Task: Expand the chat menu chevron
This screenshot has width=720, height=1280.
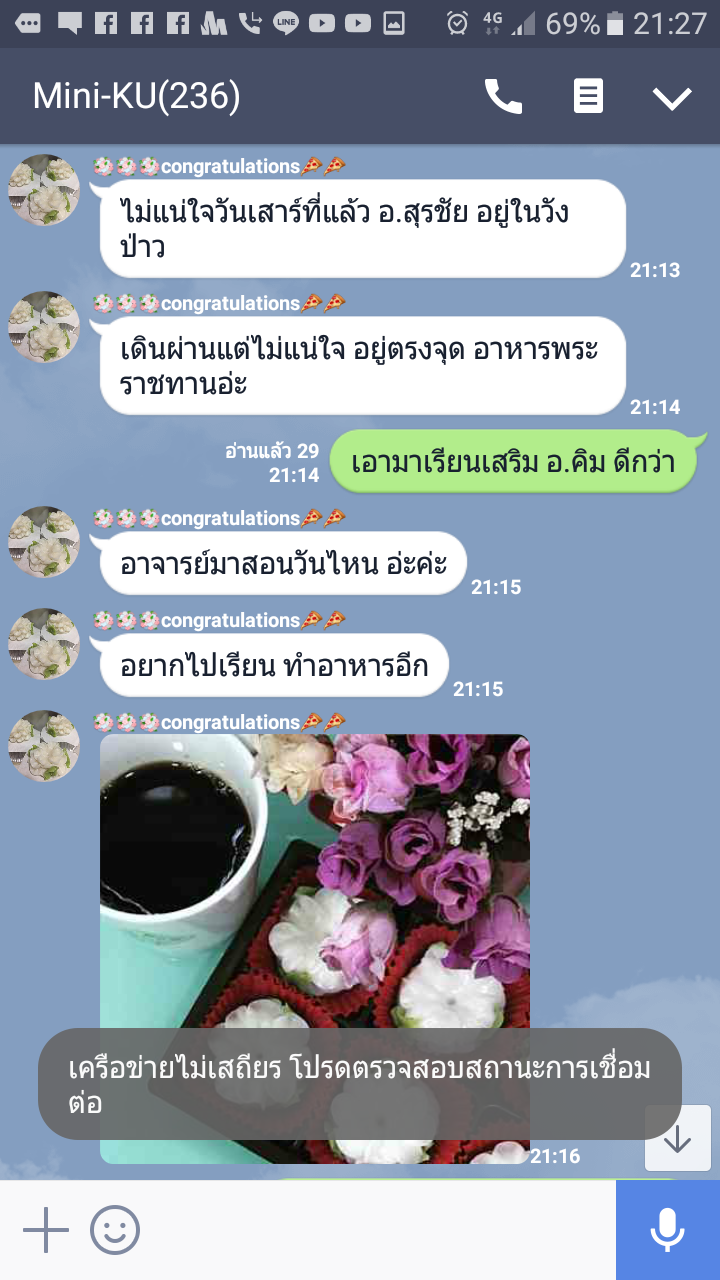Action: pos(672,97)
